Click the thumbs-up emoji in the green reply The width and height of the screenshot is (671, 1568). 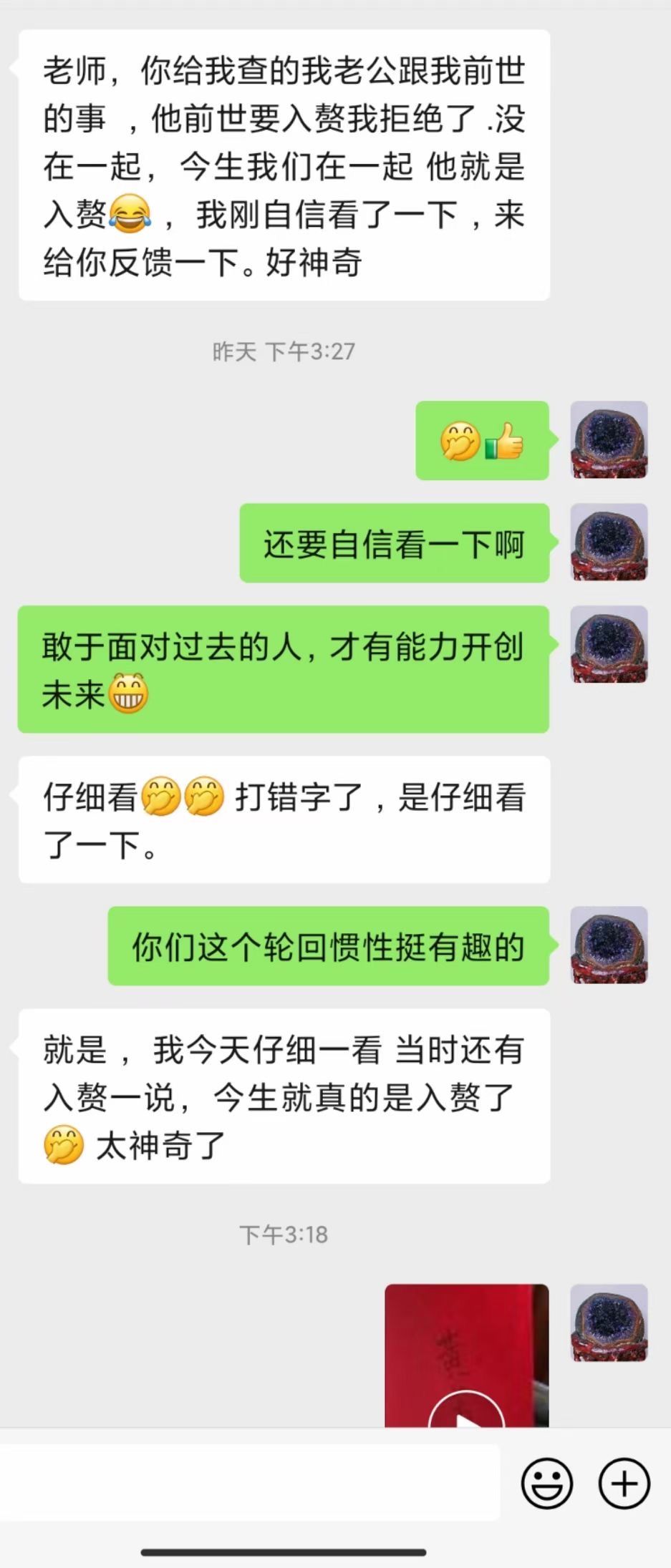click(504, 444)
